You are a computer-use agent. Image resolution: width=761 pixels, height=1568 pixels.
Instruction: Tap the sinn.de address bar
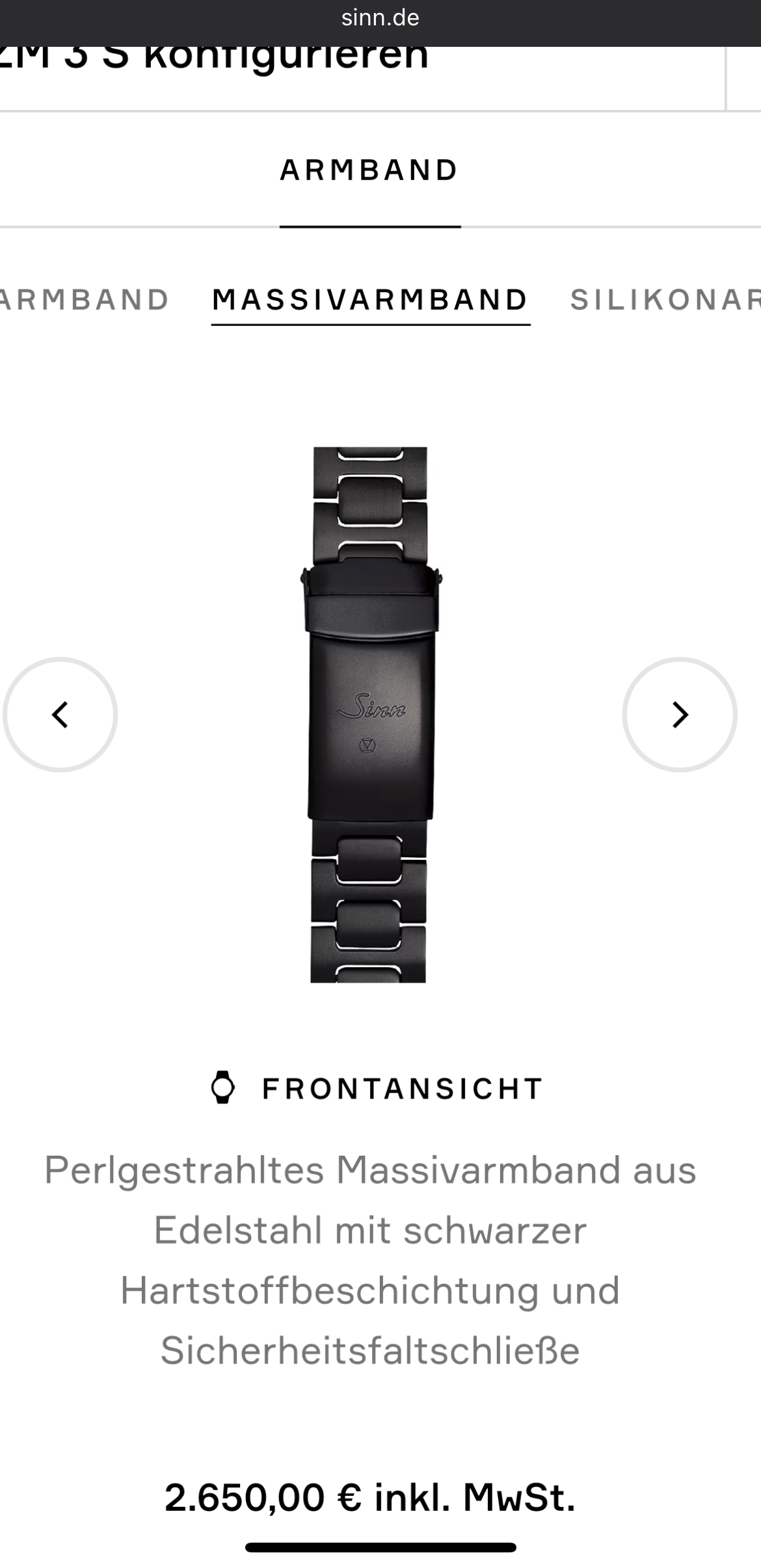380,18
